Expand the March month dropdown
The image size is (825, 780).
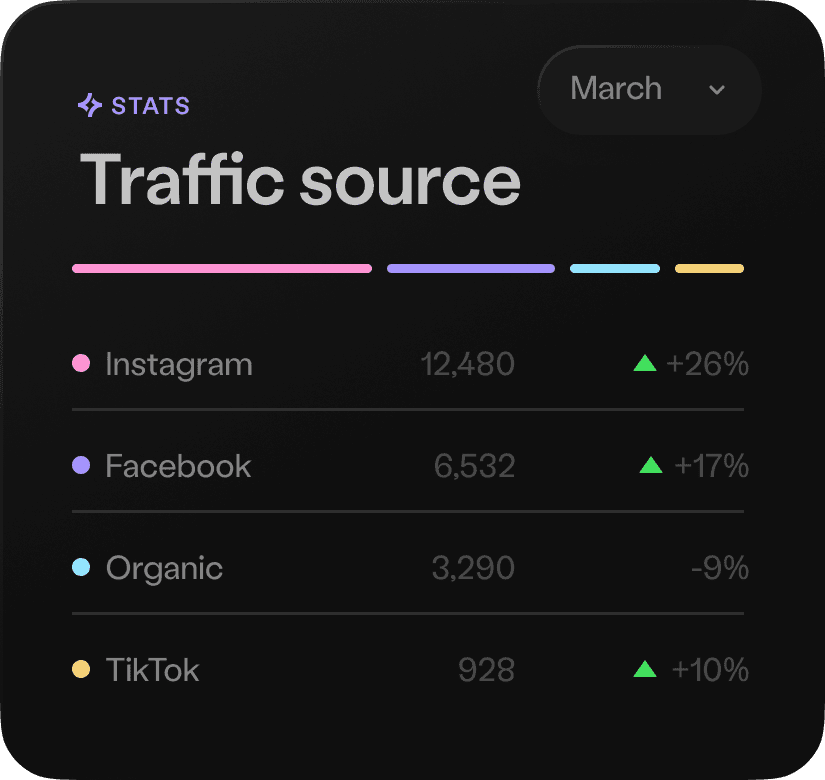click(x=649, y=89)
